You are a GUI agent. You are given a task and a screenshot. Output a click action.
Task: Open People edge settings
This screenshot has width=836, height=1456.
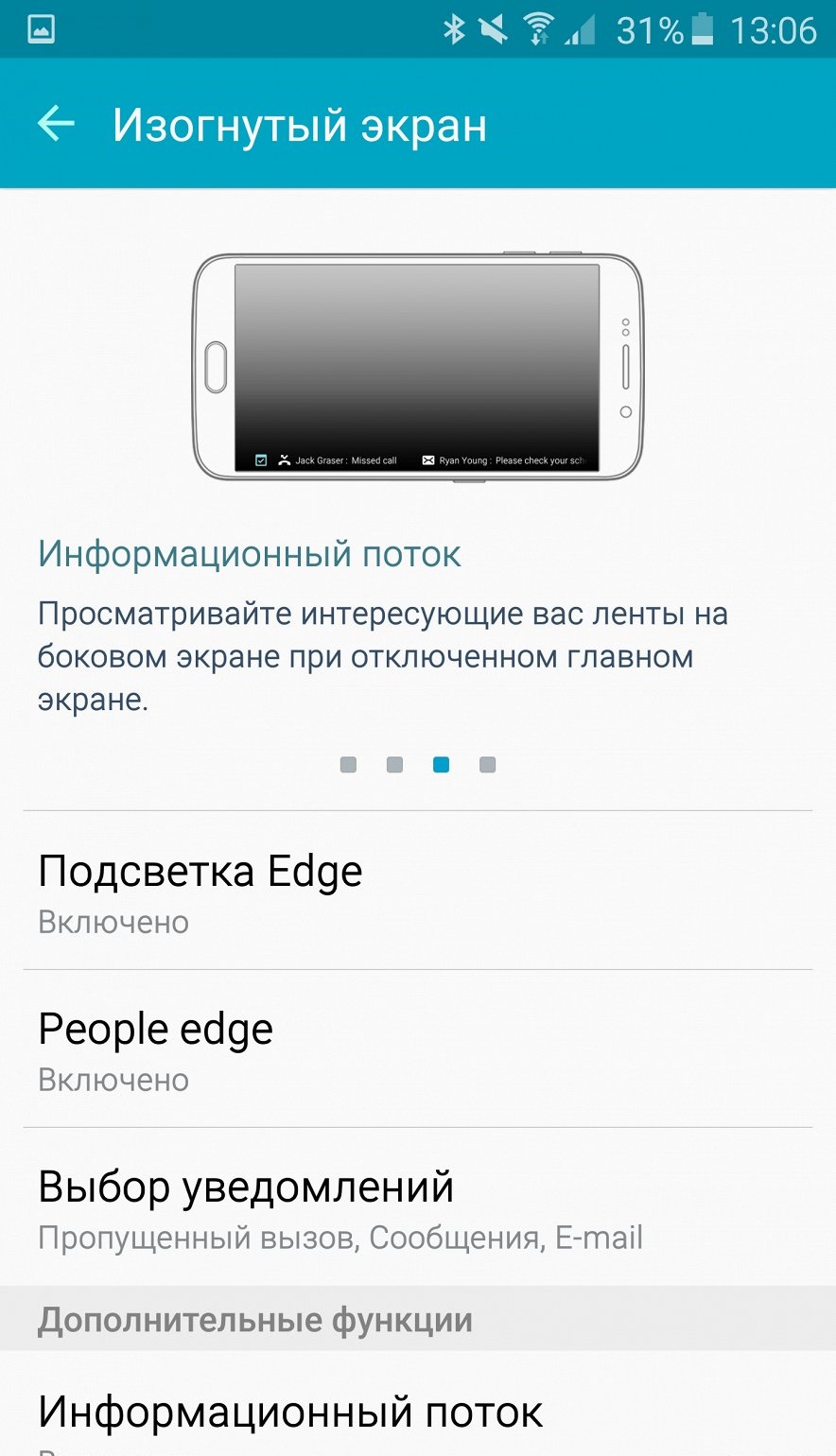coord(418,1049)
